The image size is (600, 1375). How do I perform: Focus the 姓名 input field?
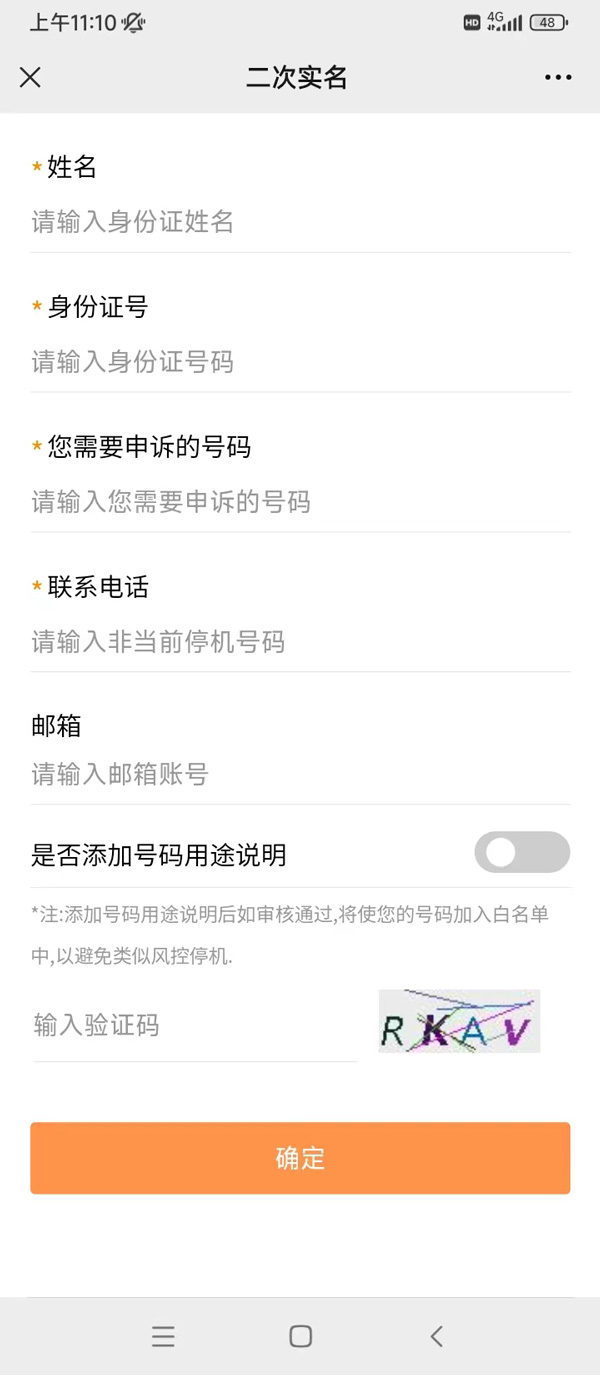click(x=300, y=222)
